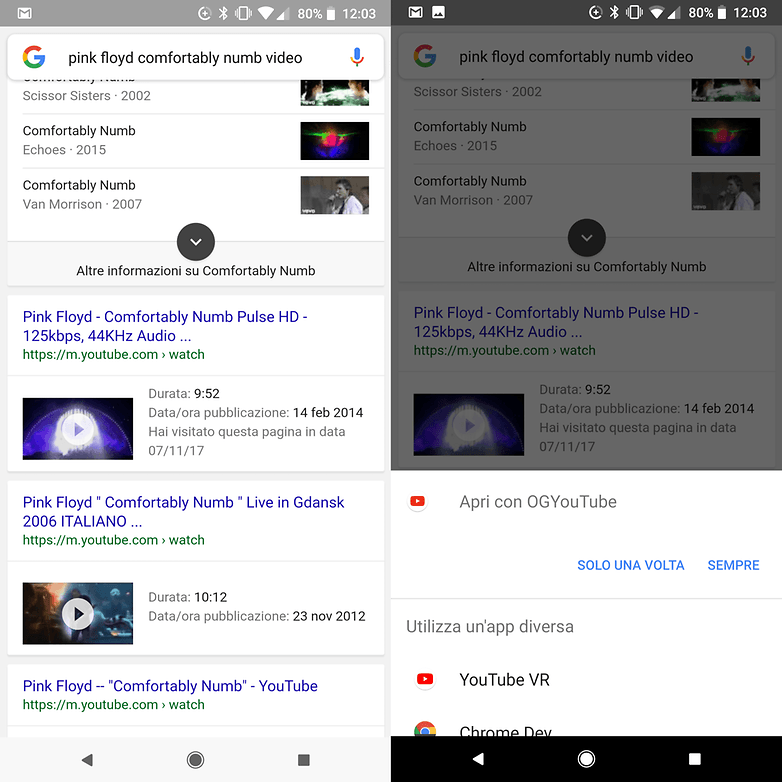Choose SEMPRE to always open with OGYouTube
782x782 pixels.
pyautogui.click(x=733, y=565)
